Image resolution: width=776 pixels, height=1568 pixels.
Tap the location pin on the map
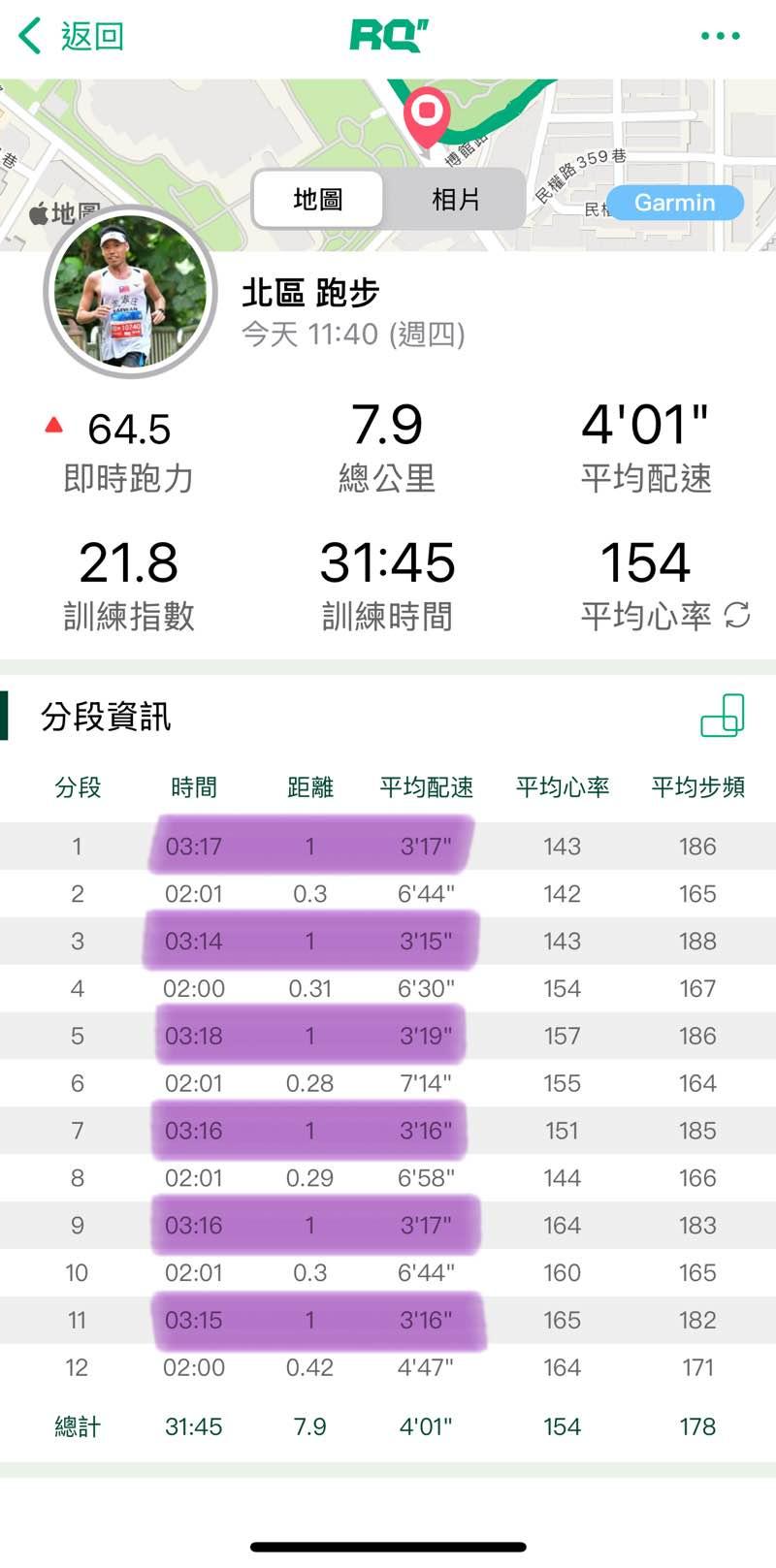(427, 113)
